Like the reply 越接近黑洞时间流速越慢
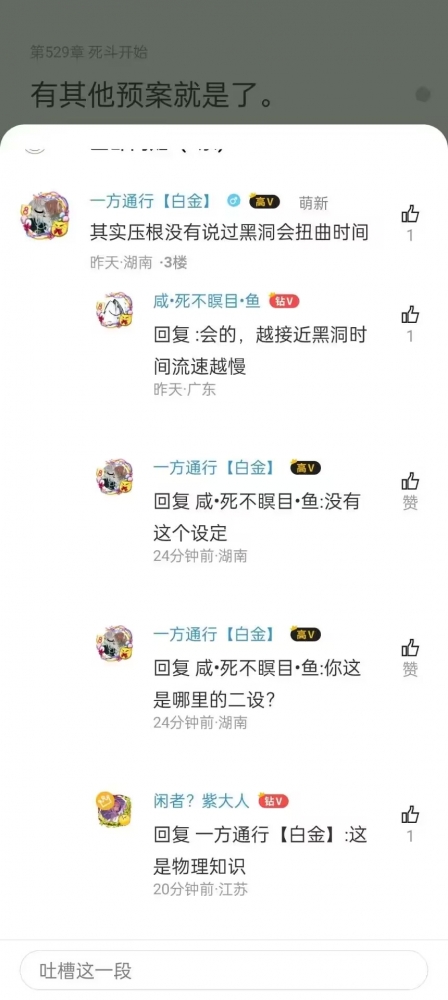The image size is (448, 1000). pos(410,315)
